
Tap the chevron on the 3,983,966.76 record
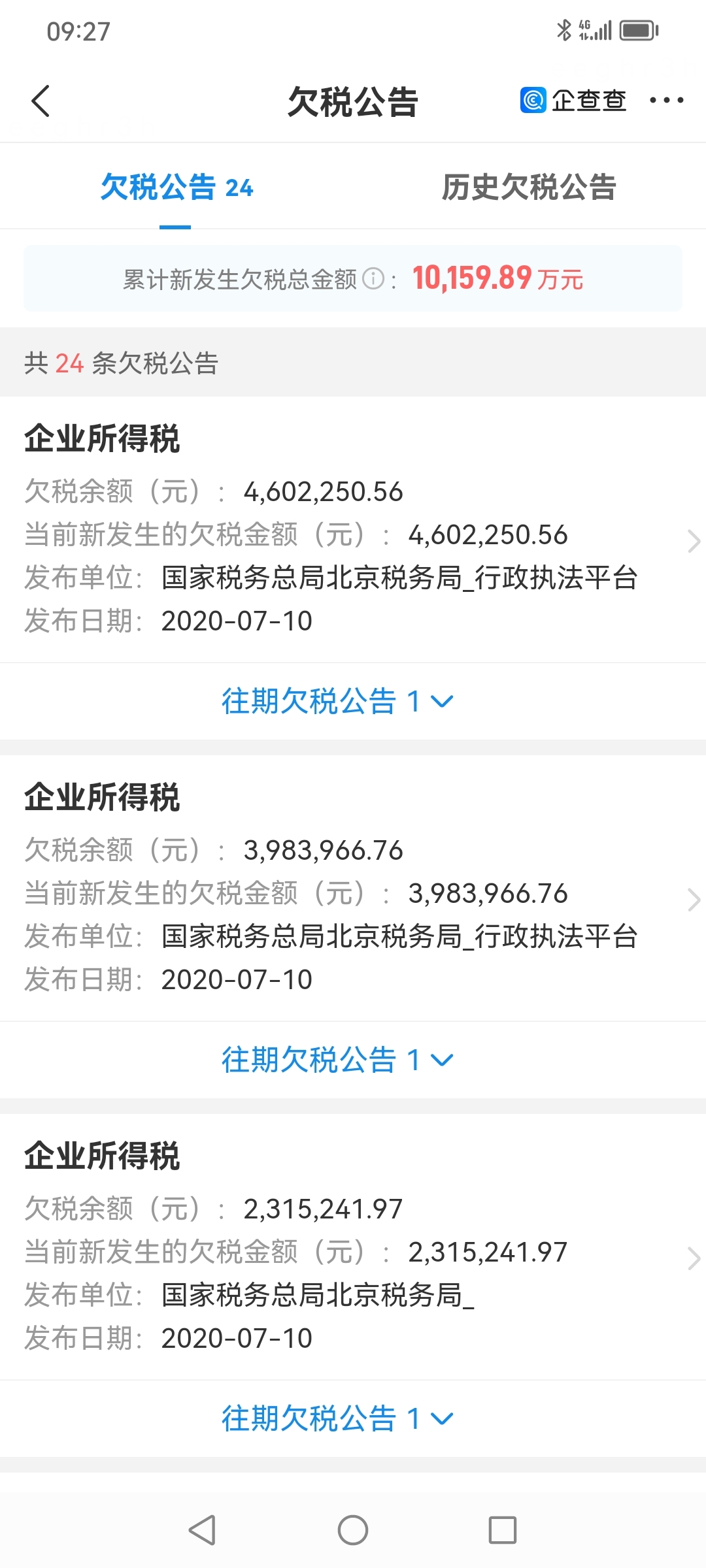695,900
